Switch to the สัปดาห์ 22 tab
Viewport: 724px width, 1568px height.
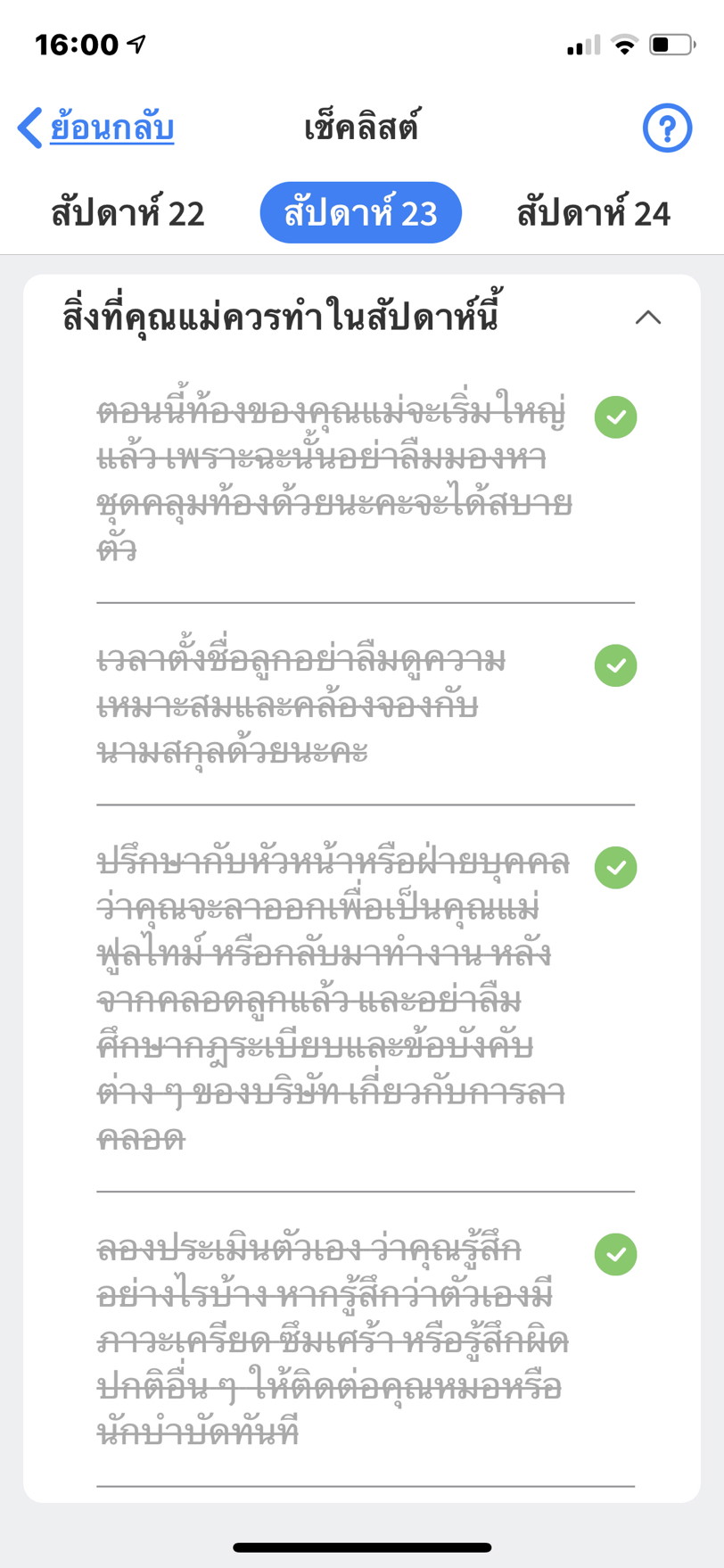tap(128, 214)
